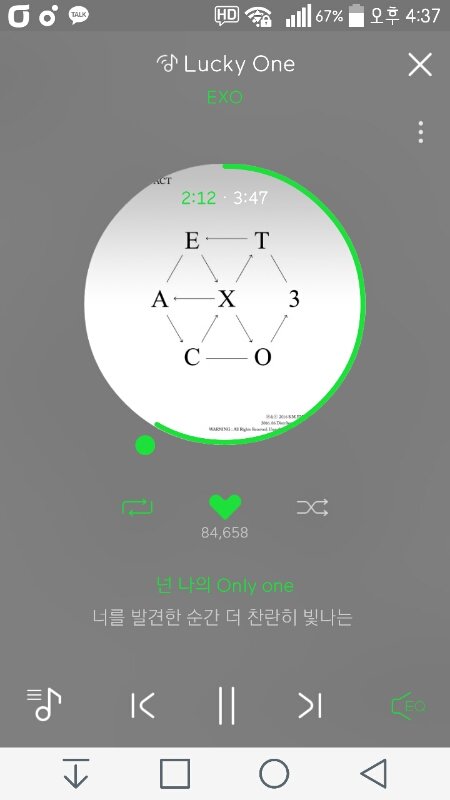Turn on shuffle playback
450x800 pixels.
(312, 508)
